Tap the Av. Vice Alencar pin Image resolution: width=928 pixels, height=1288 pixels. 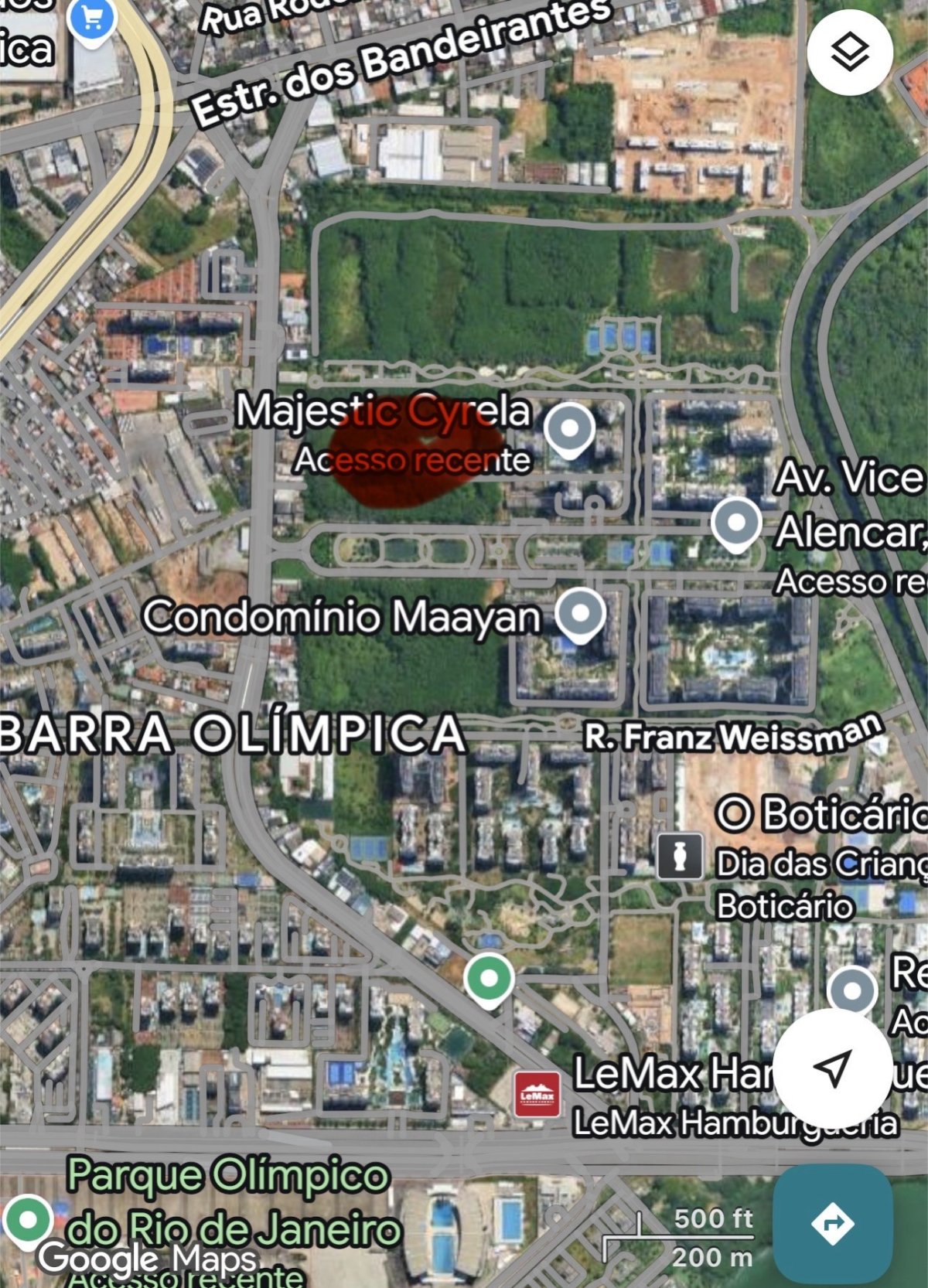click(736, 523)
